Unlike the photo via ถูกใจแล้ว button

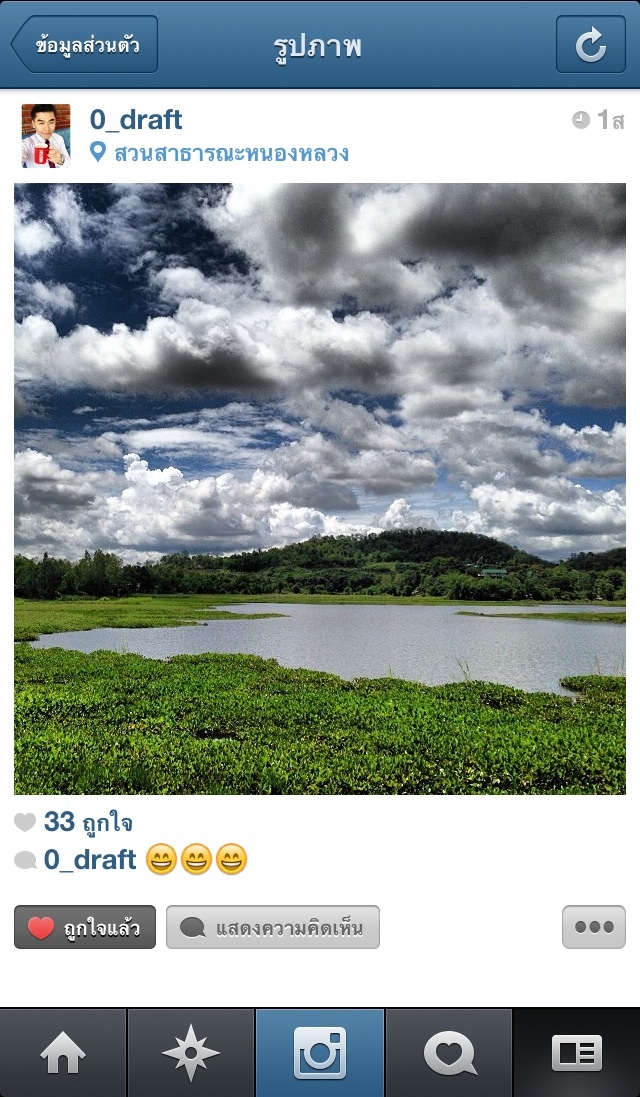click(85, 928)
